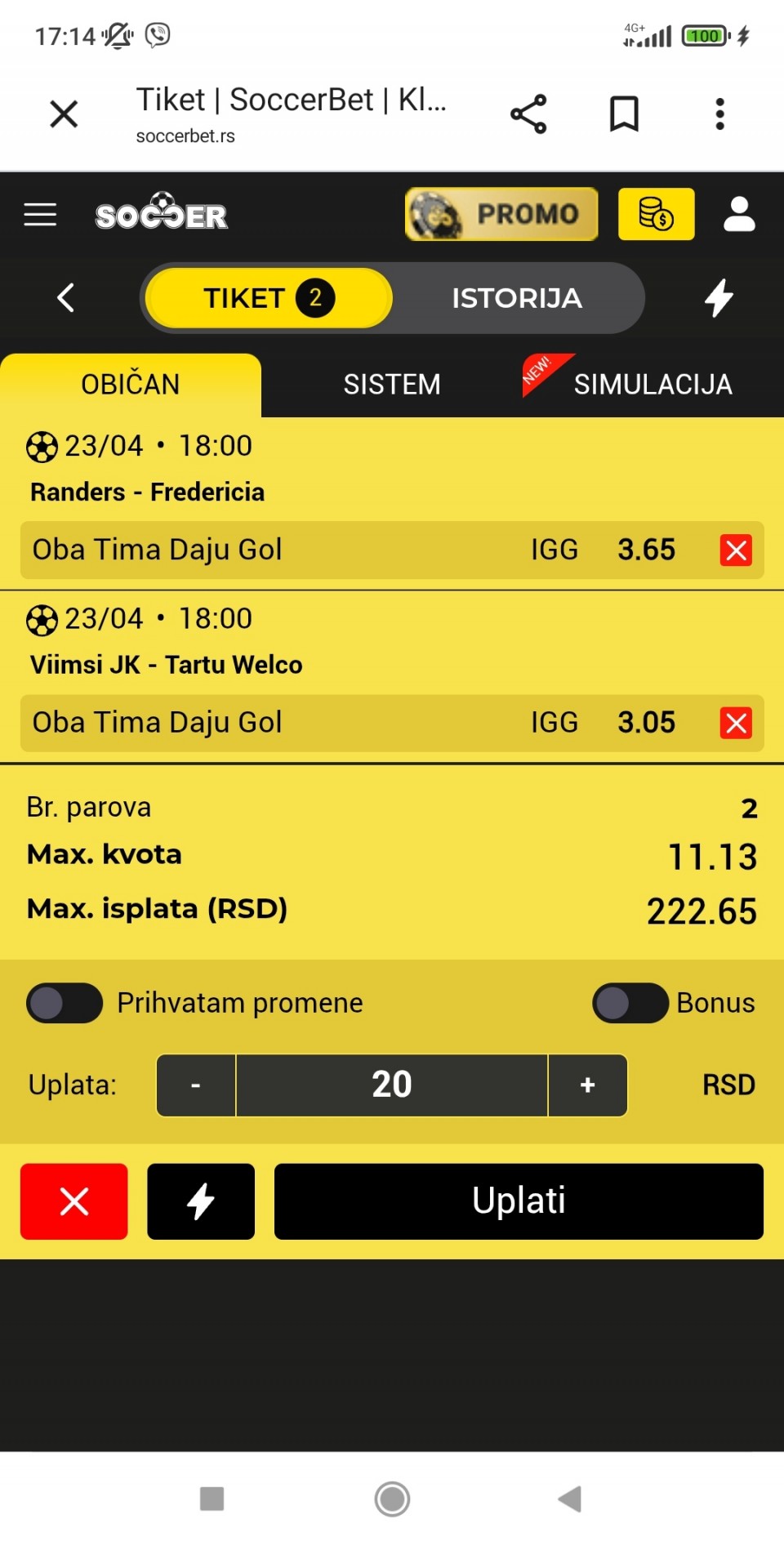Go back using the left chevron
The height and width of the screenshot is (1546, 784).
pyautogui.click(x=66, y=298)
